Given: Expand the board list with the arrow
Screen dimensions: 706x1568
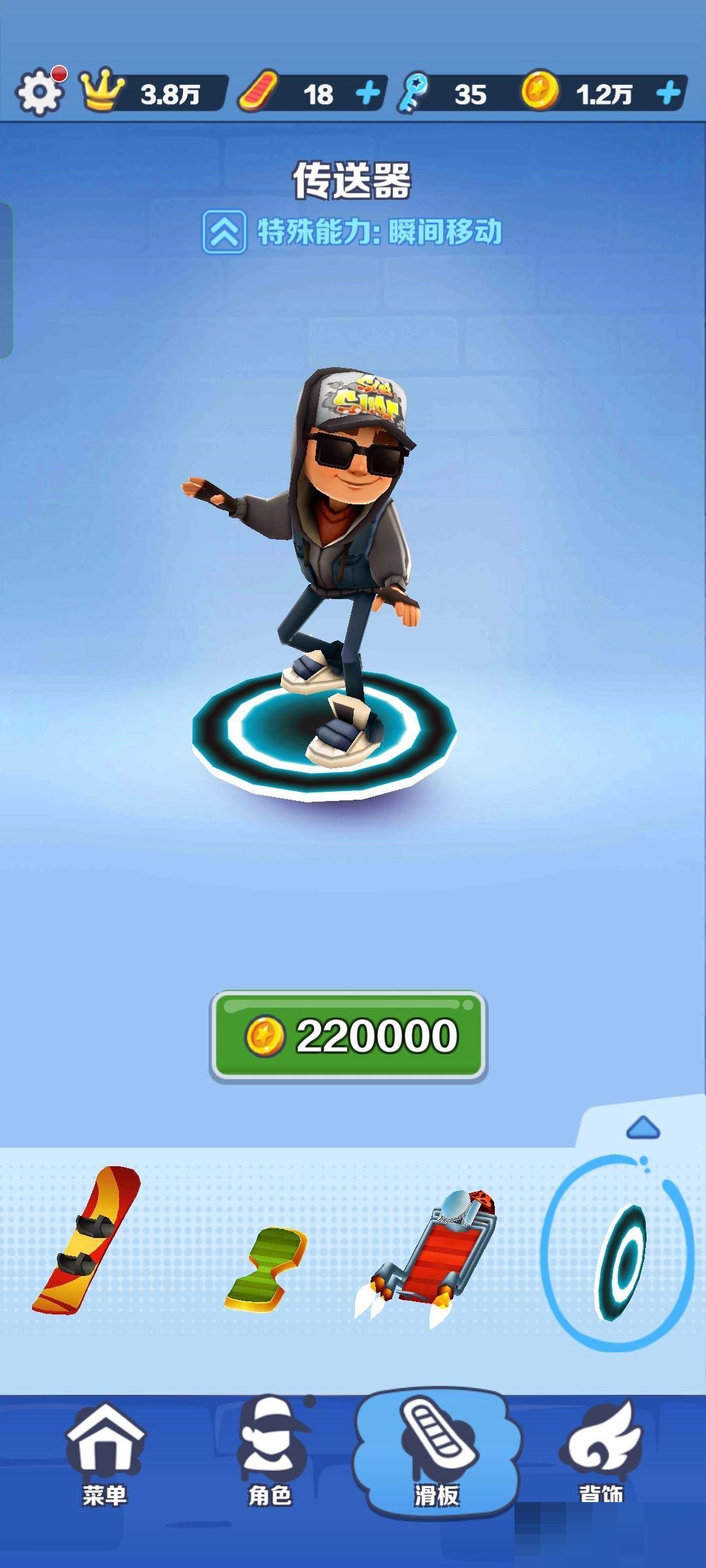Looking at the screenshot, I should pyautogui.click(x=643, y=1128).
